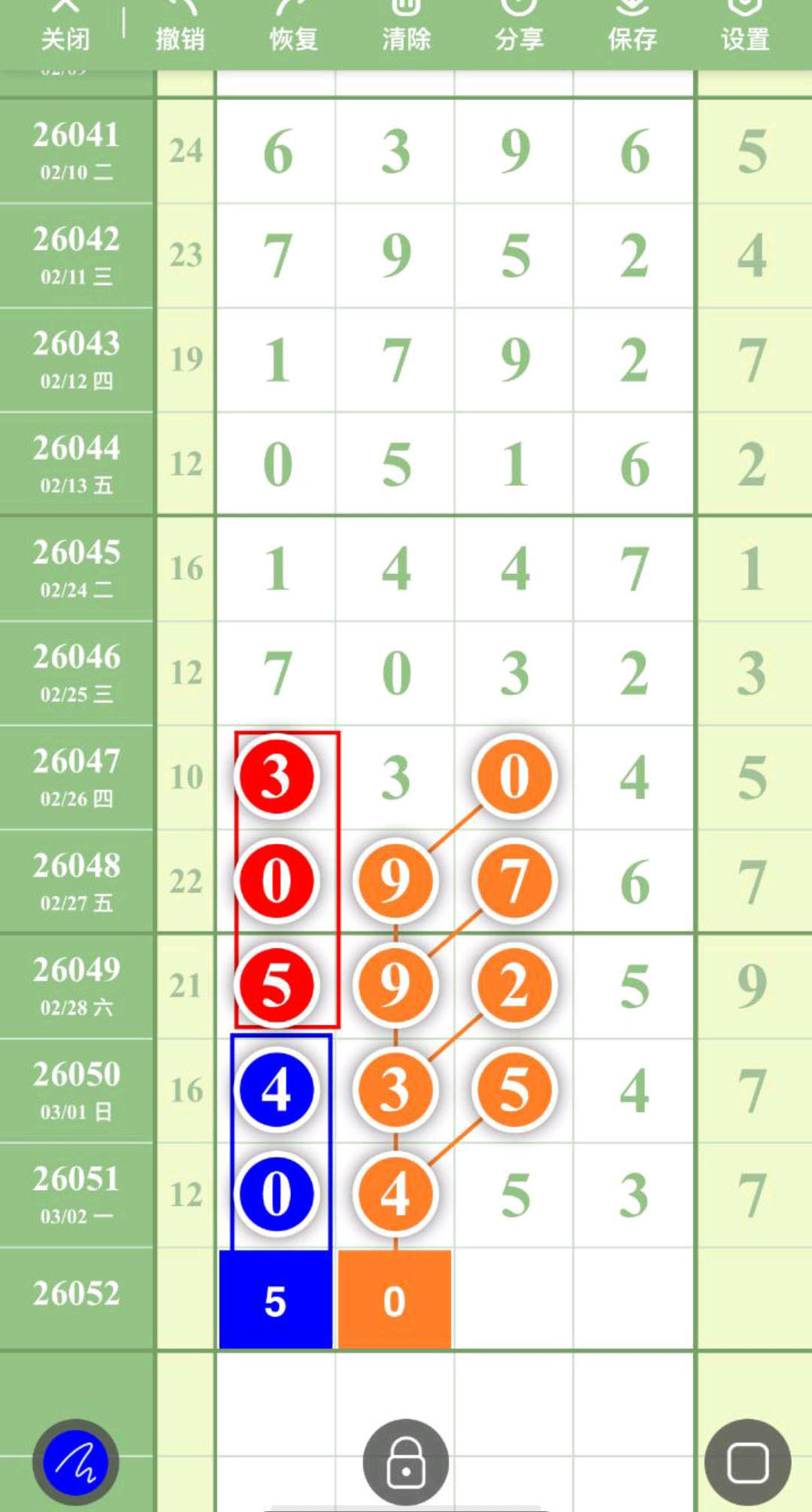Toggle the lock button
The width and height of the screenshot is (812, 1512).
[x=406, y=1462]
